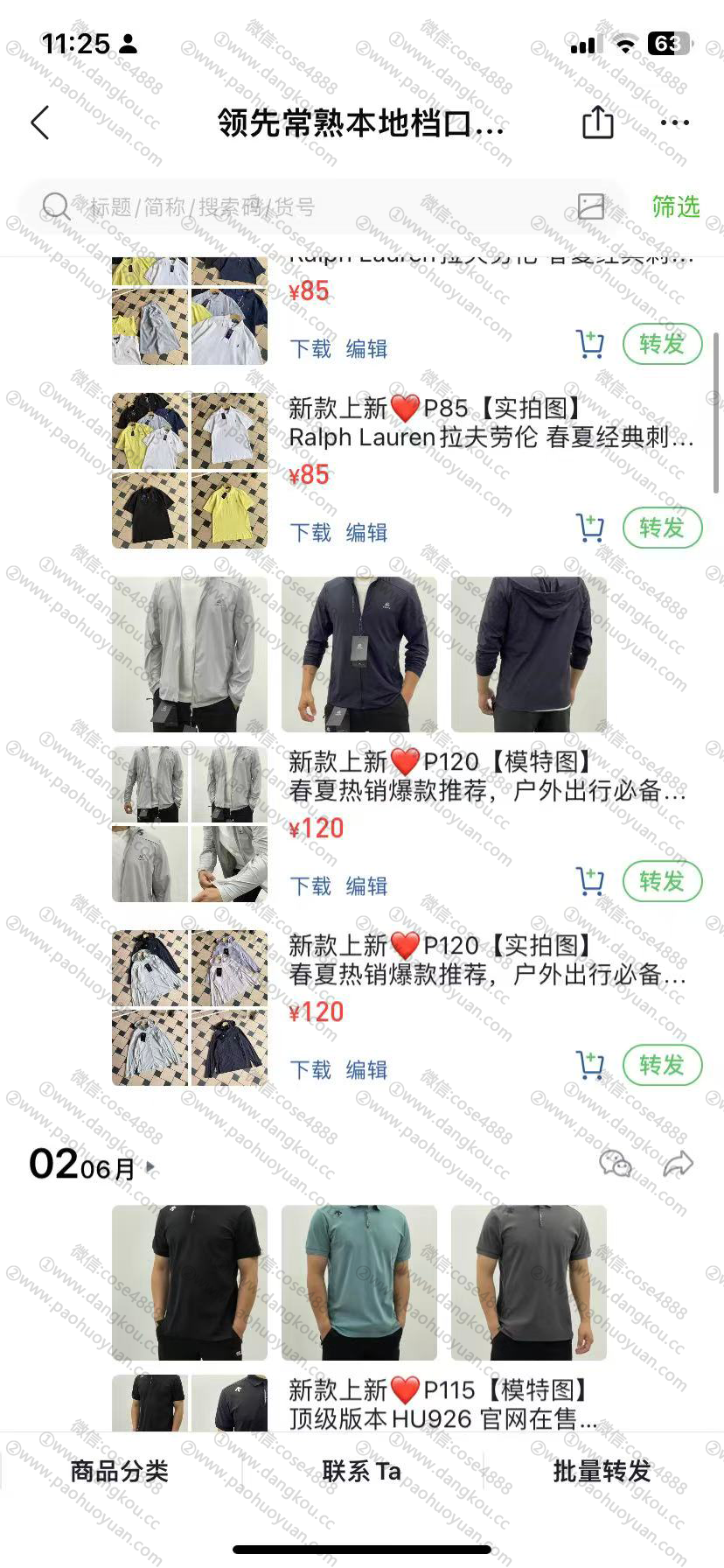Edit the Ralph Lauren P85 实拍图 item
Screen dimensions: 724x1568
click(x=366, y=532)
